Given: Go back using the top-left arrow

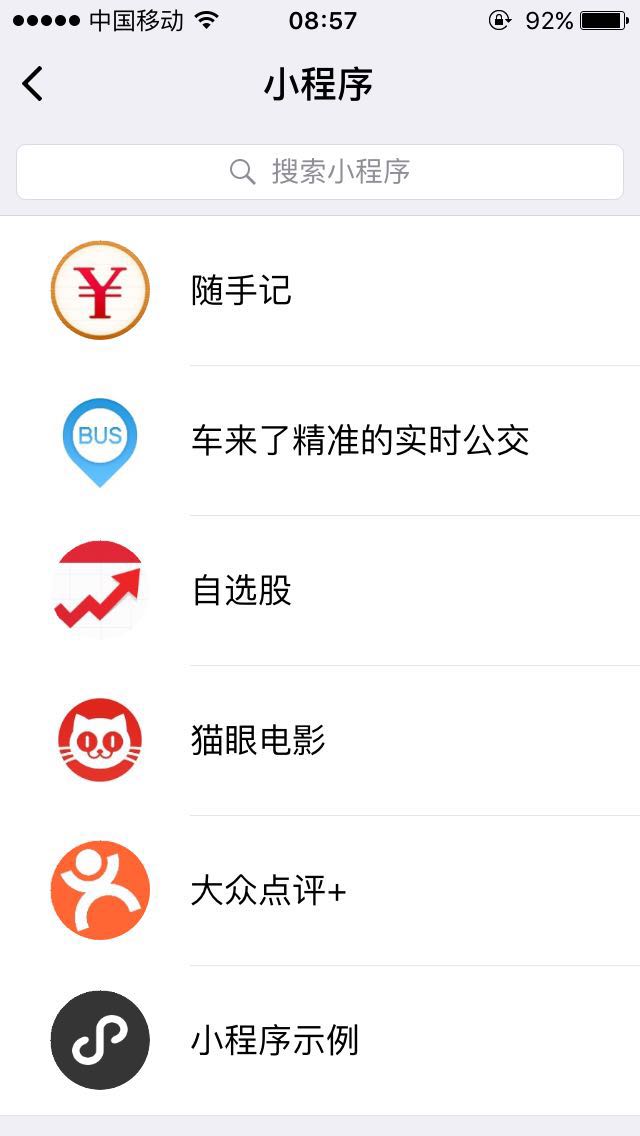Looking at the screenshot, I should [33, 84].
